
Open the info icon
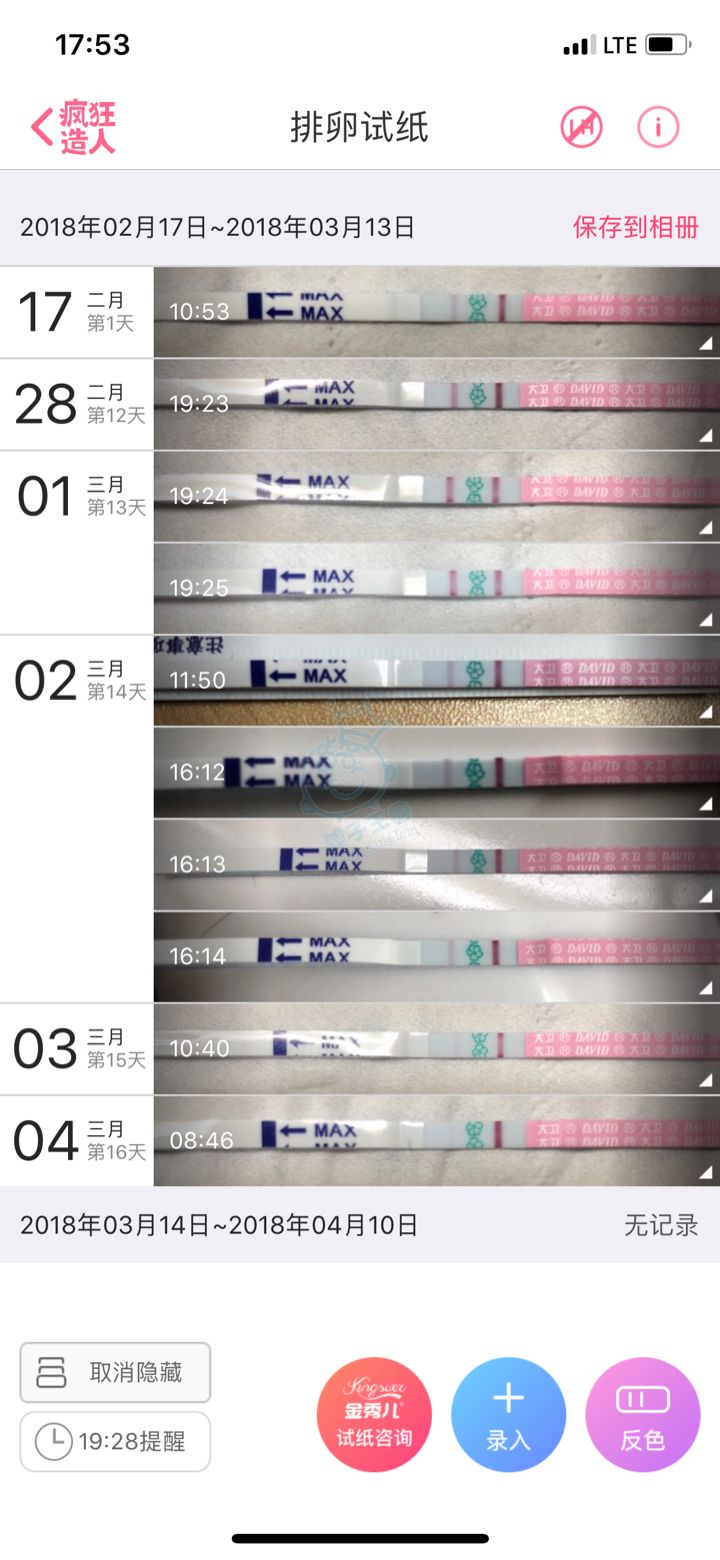point(658,127)
